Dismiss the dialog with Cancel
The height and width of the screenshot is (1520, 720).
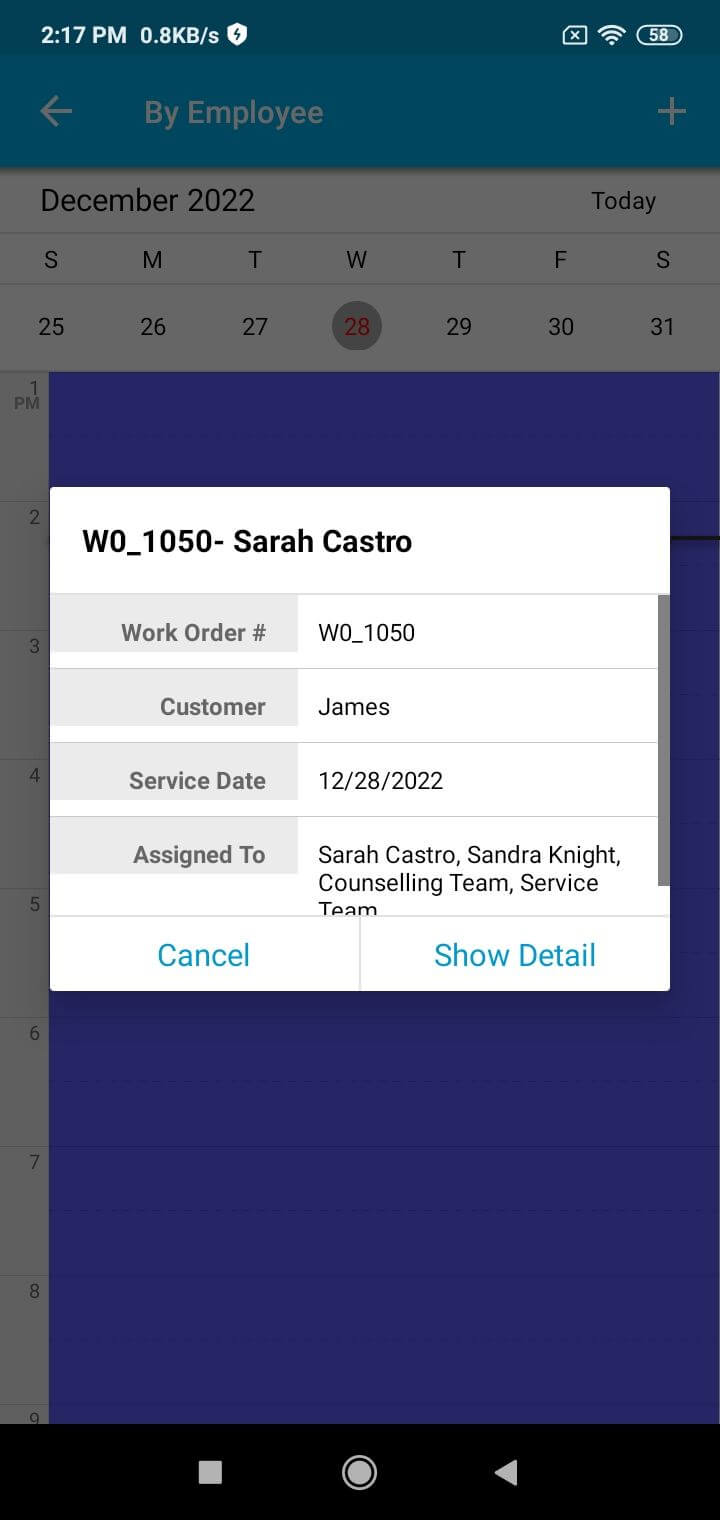coord(204,955)
